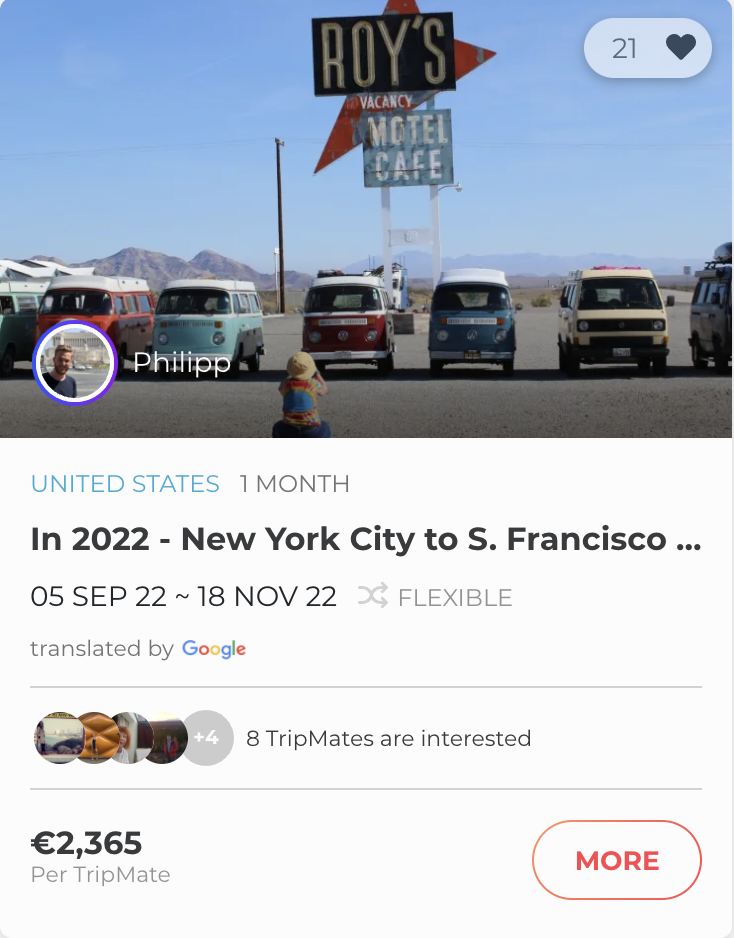734x938 pixels.
Task: View the interested TripMates avatars
Action: pyautogui.click(x=132, y=738)
